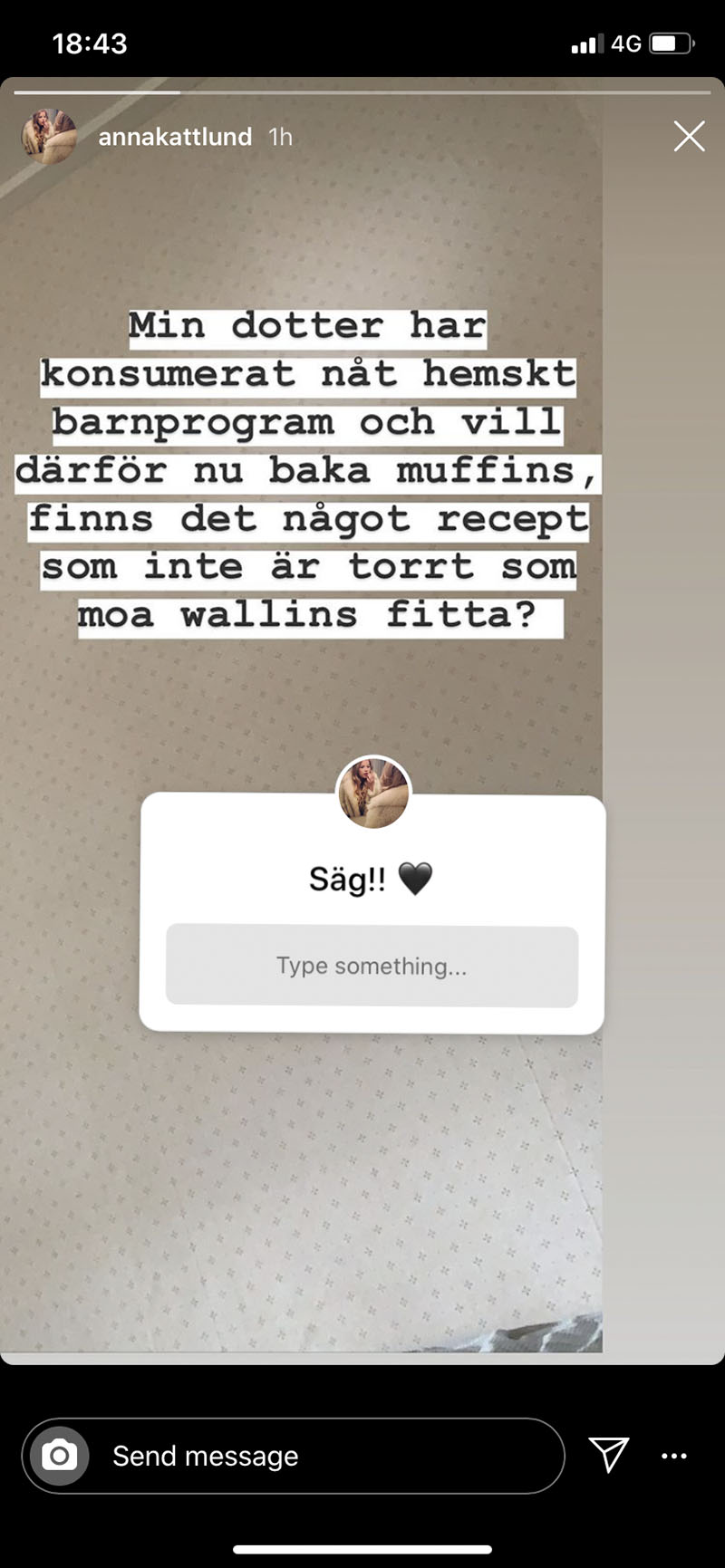Open annakattlund username link
Screen dimensions: 725x1568
coord(175,137)
